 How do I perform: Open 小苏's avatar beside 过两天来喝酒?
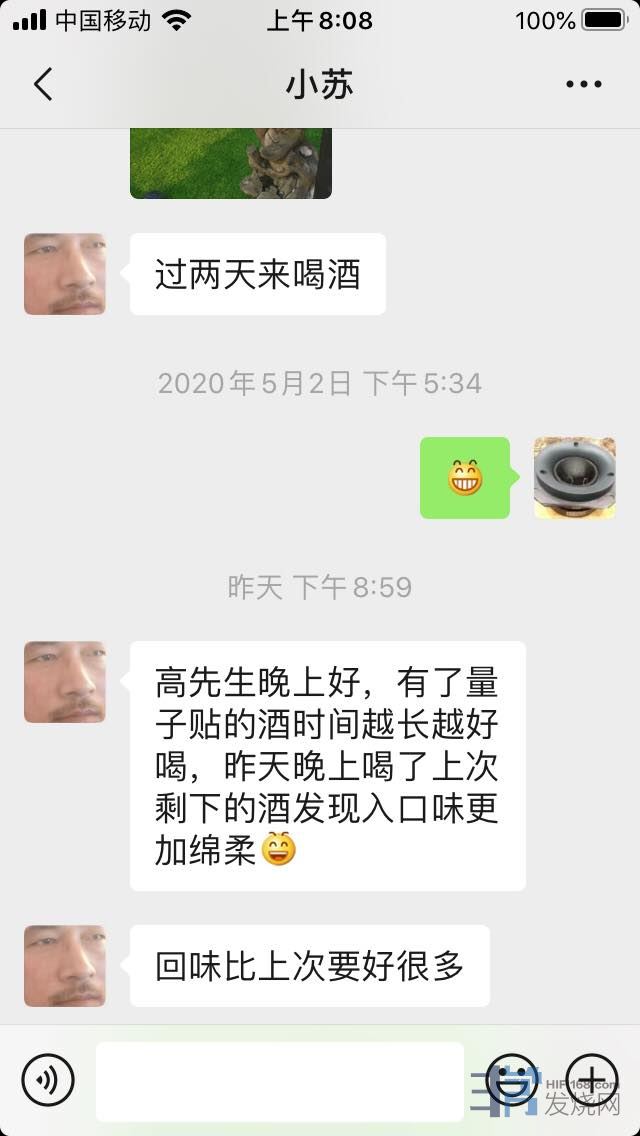[x=65, y=274]
